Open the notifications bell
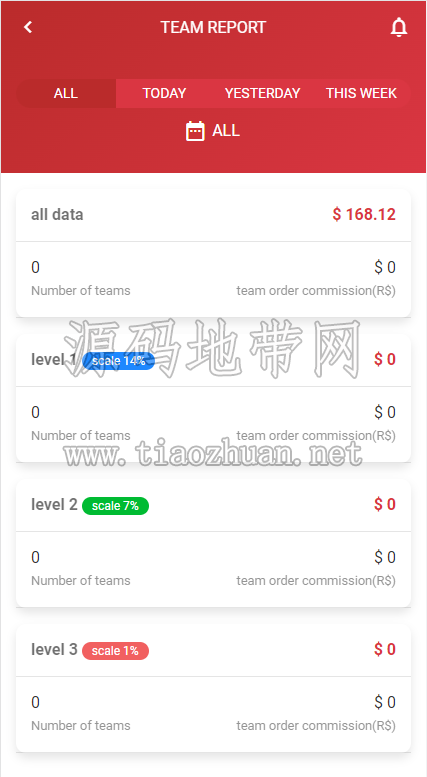Screen dimensions: 427x777 click(x=399, y=27)
